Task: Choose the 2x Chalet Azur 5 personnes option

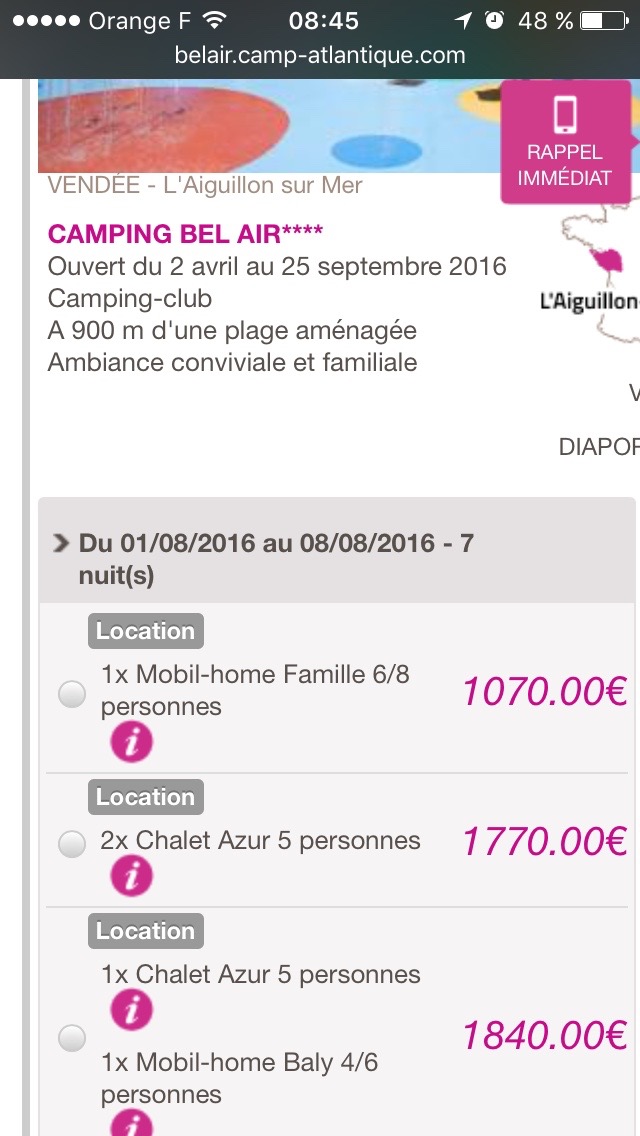Action: (x=72, y=845)
